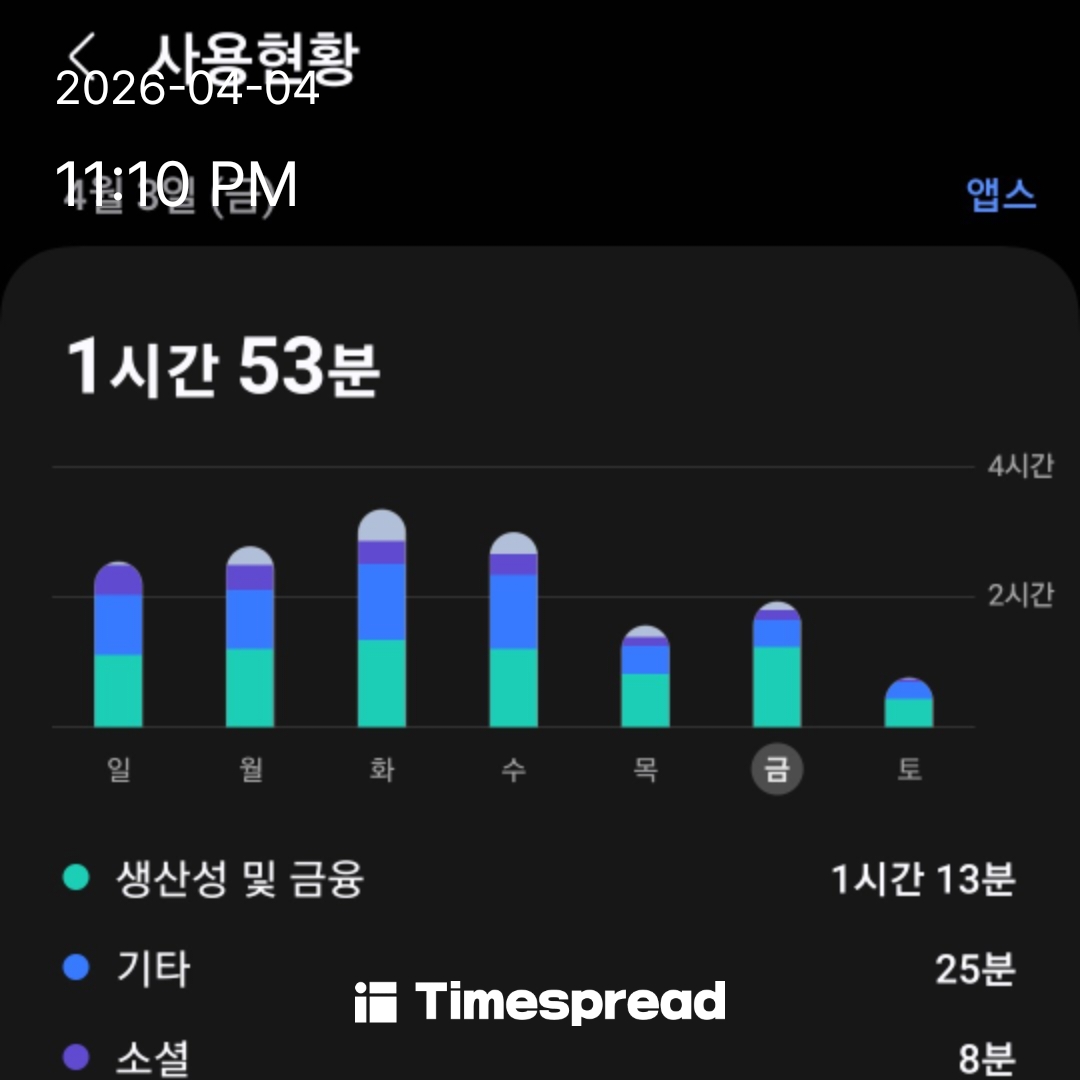Show usage for 토 in the chart

tap(909, 703)
